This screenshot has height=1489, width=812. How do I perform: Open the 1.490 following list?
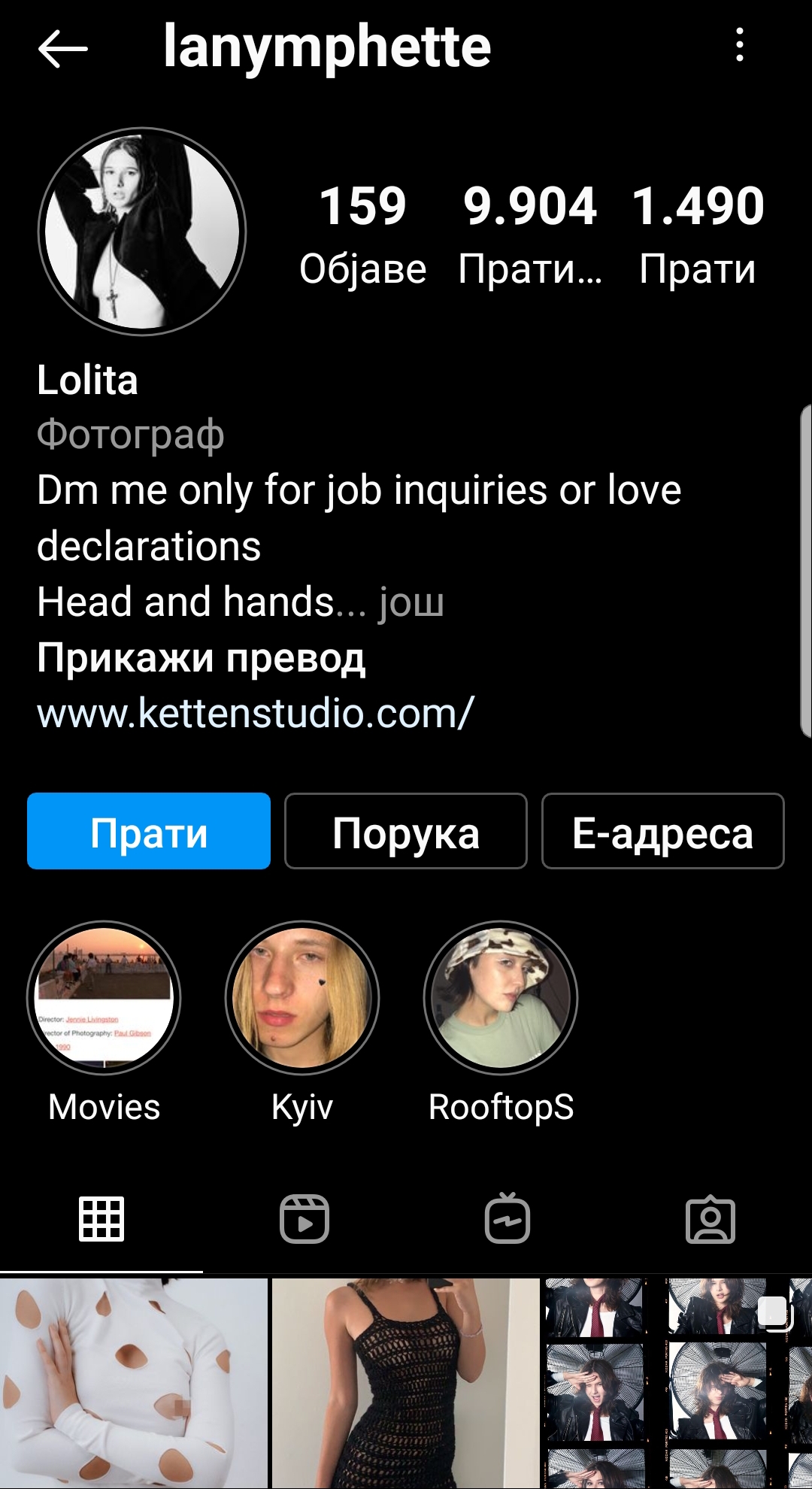click(698, 233)
